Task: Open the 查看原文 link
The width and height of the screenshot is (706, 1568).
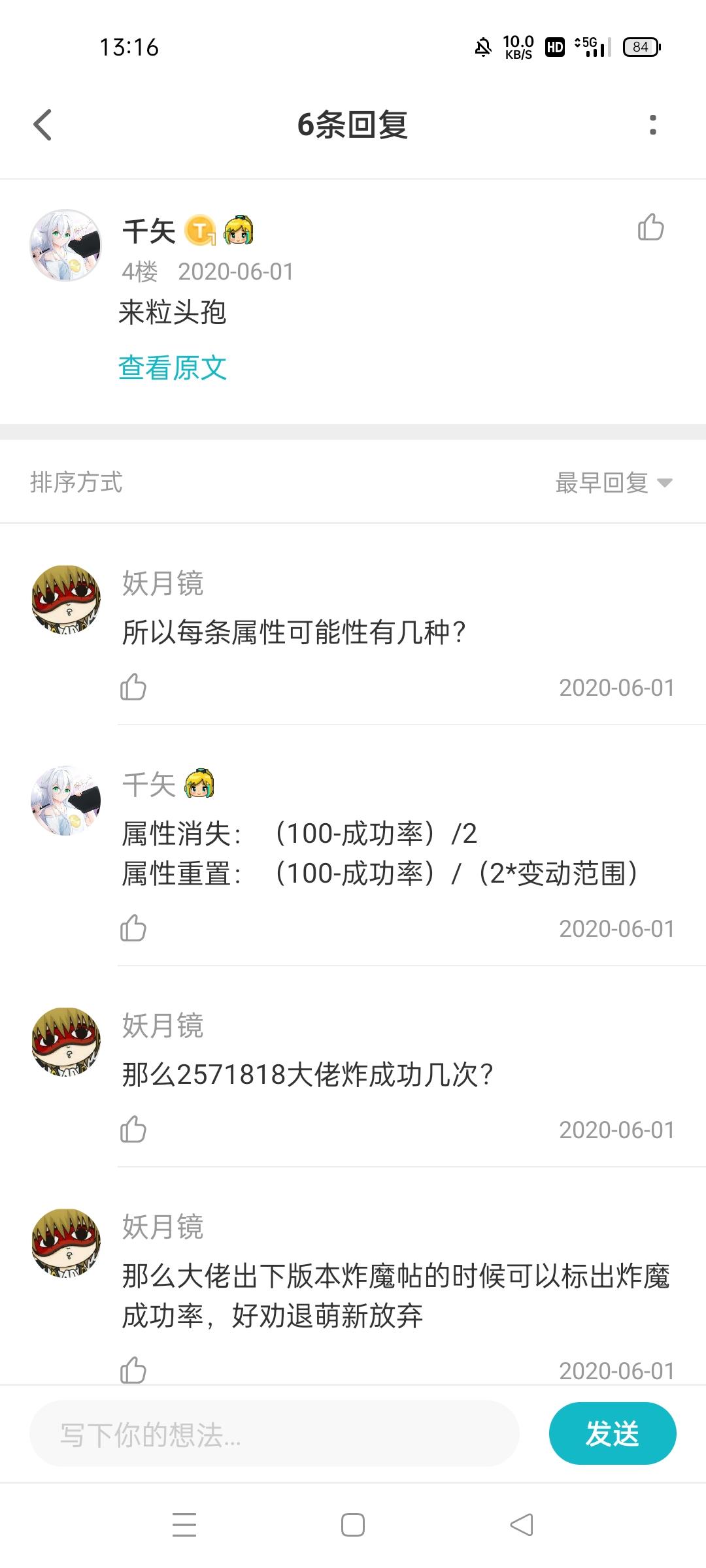Action: pyautogui.click(x=173, y=368)
